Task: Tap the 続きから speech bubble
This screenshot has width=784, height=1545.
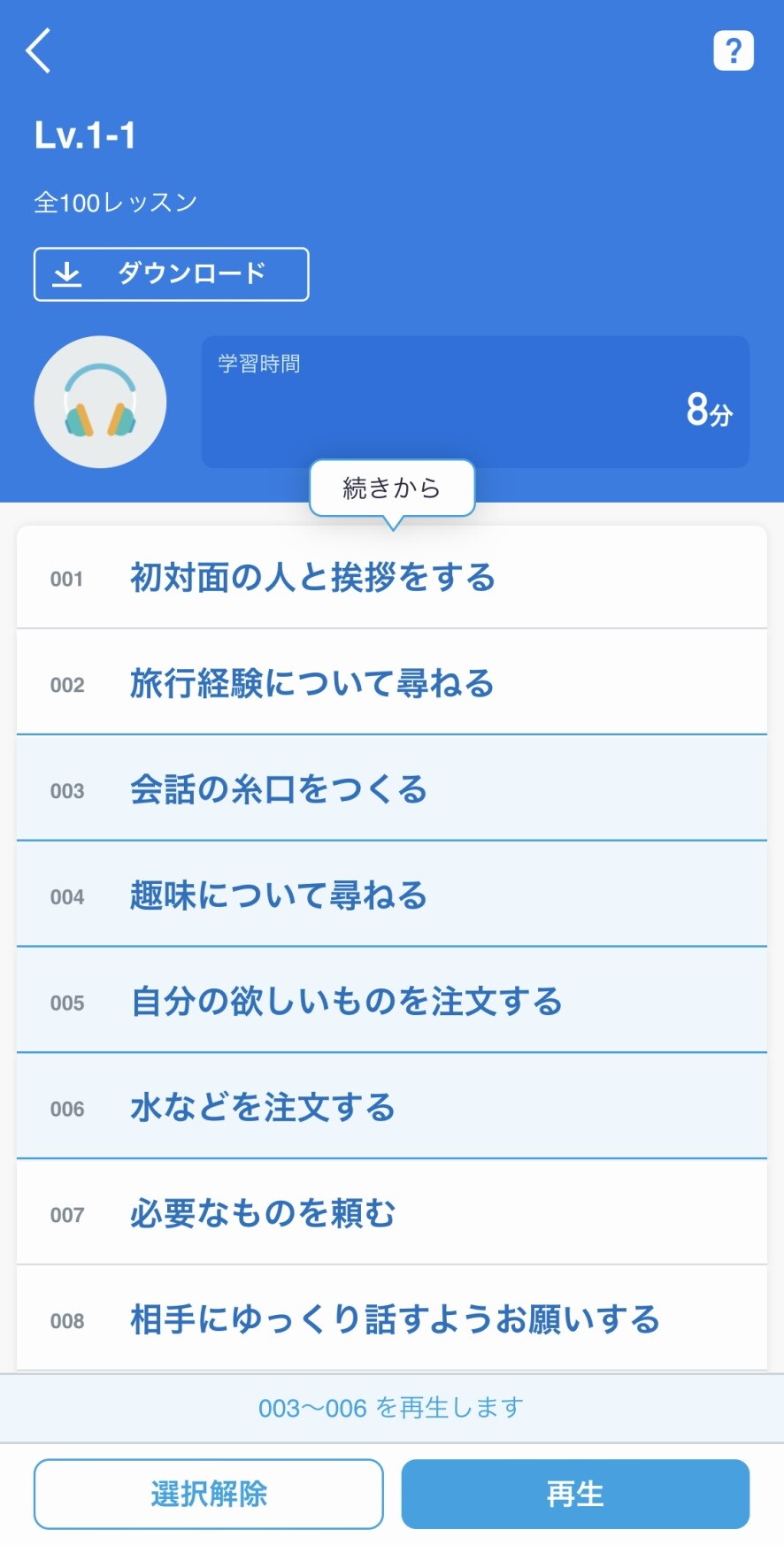Action: coord(392,487)
